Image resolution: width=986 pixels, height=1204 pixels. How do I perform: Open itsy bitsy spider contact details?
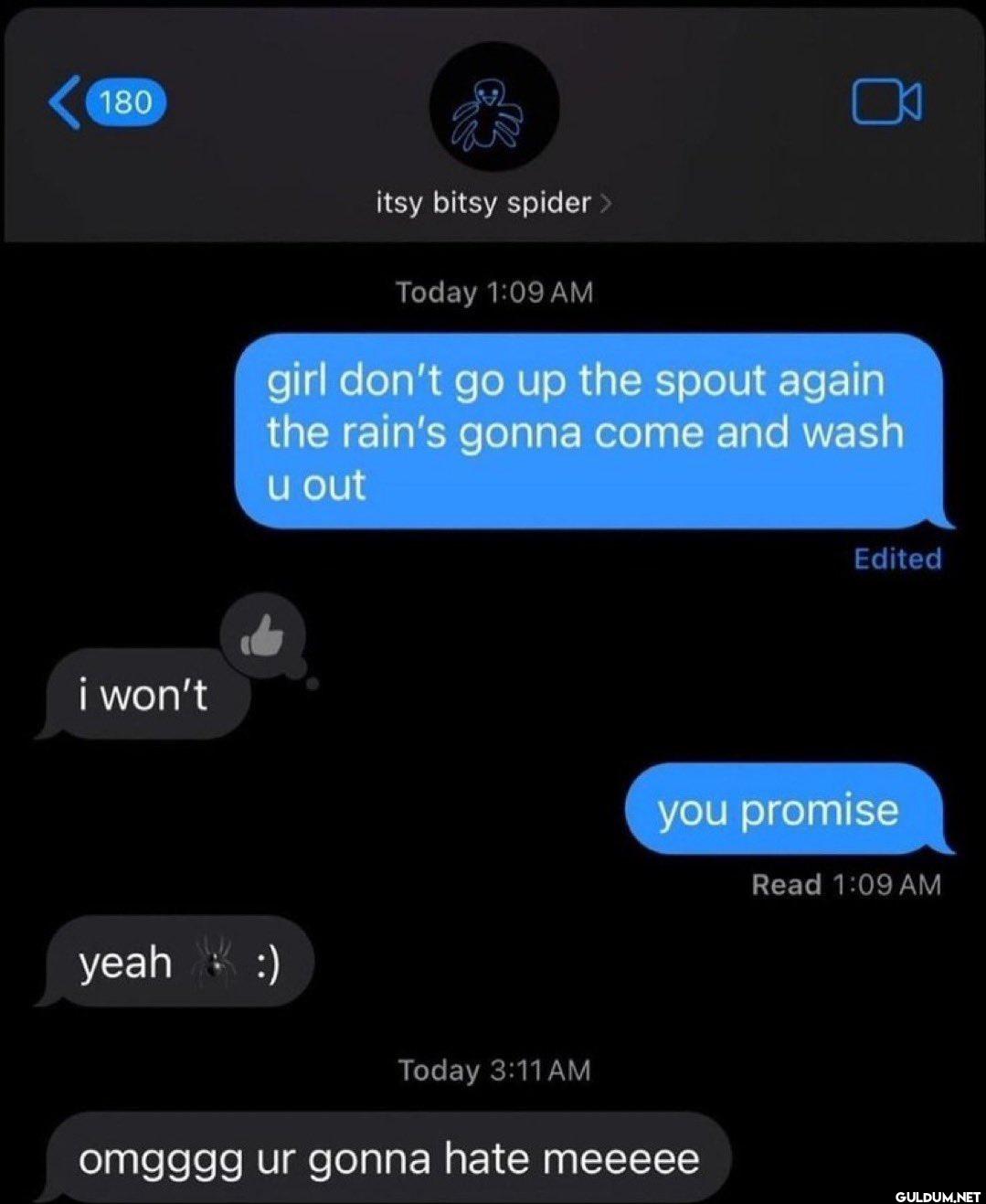coord(493,202)
